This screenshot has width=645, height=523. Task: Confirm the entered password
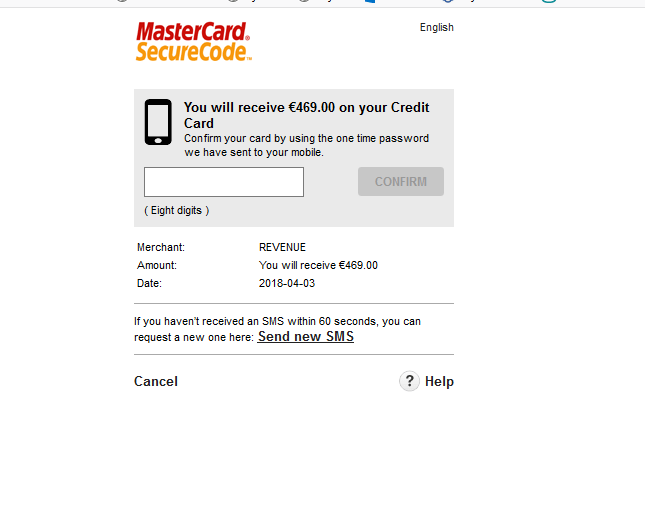click(x=400, y=182)
